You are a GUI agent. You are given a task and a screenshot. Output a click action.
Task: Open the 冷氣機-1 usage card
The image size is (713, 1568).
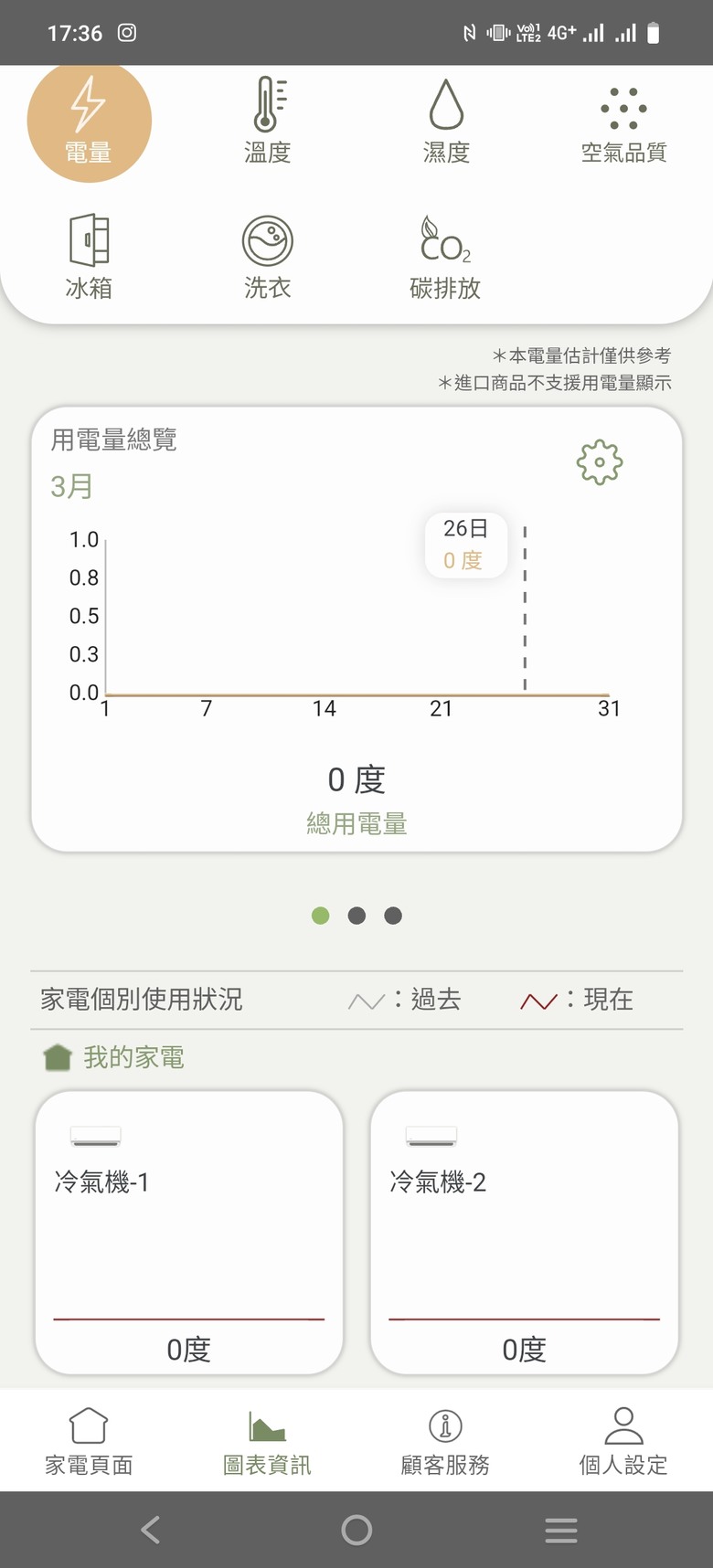pyautogui.click(x=189, y=1232)
